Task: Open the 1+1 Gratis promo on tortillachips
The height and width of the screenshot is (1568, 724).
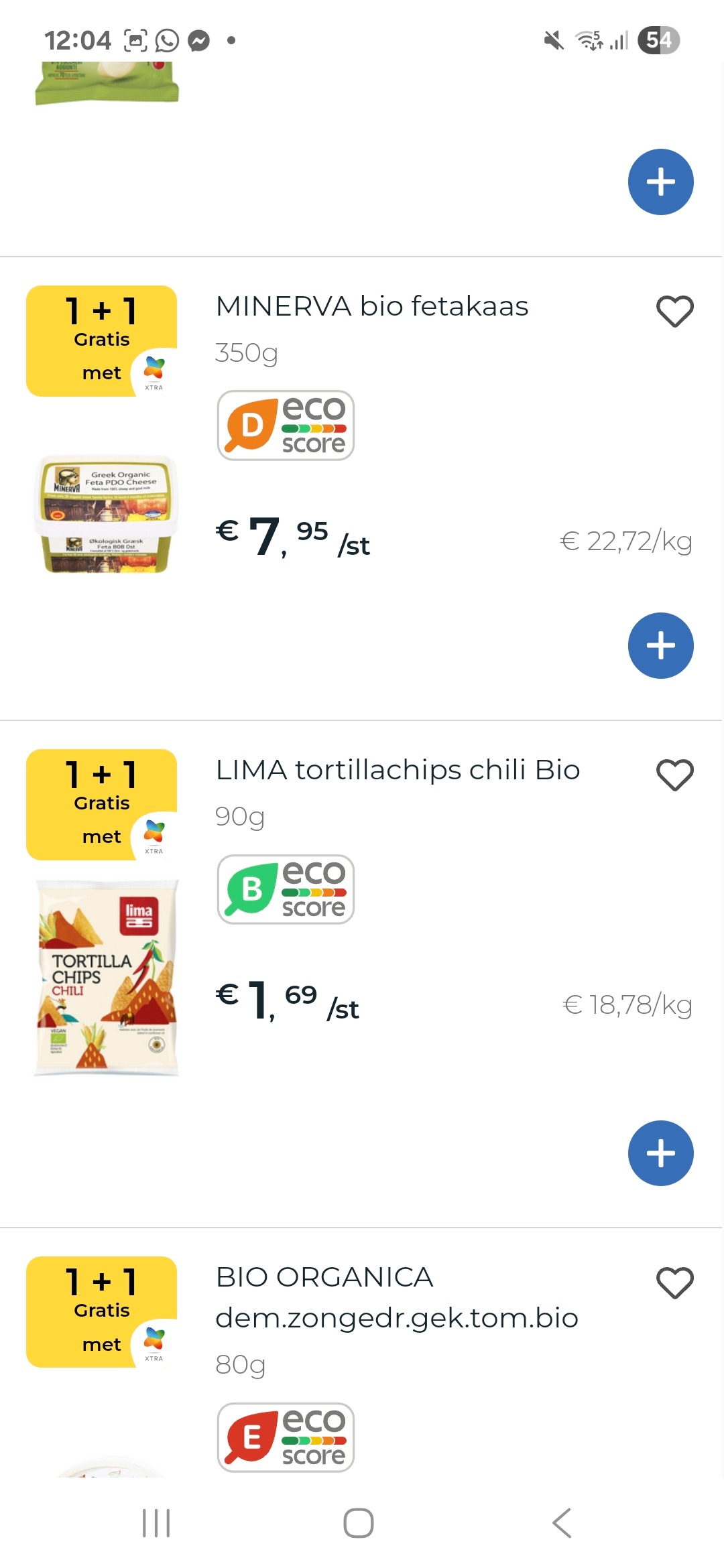Action: (x=101, y=803)
